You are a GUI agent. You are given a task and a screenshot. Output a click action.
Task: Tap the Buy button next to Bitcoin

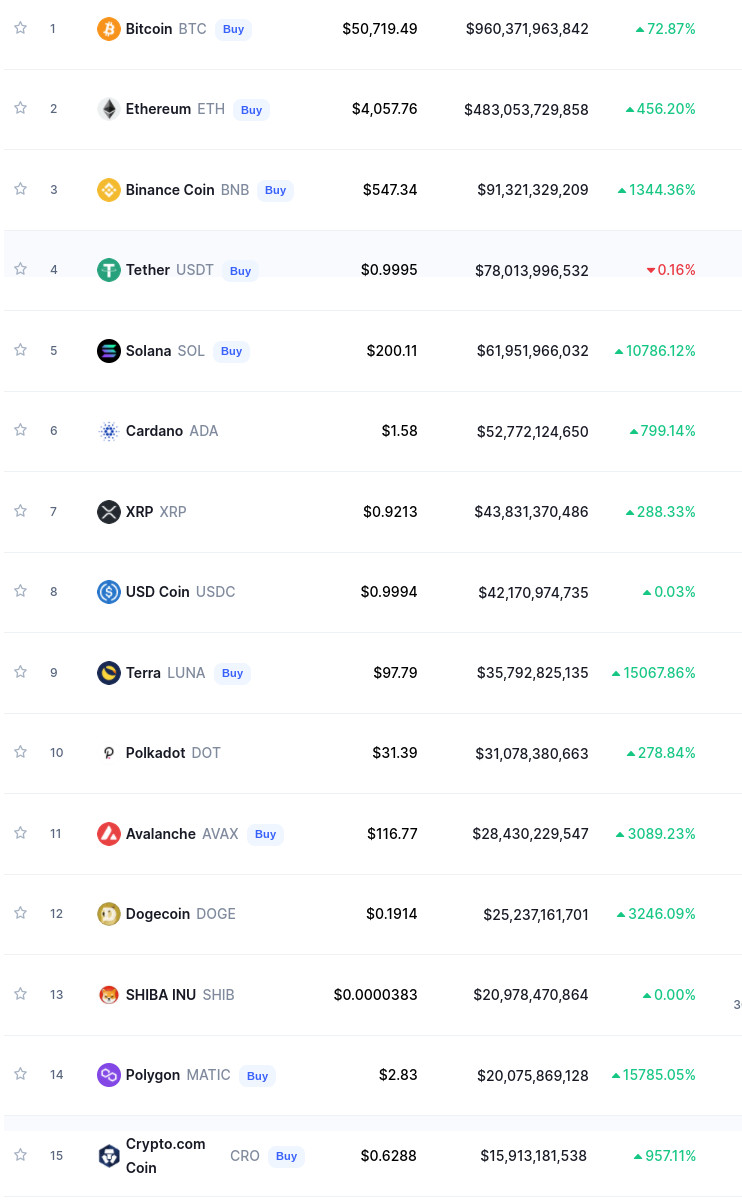(x=233, y=30)
